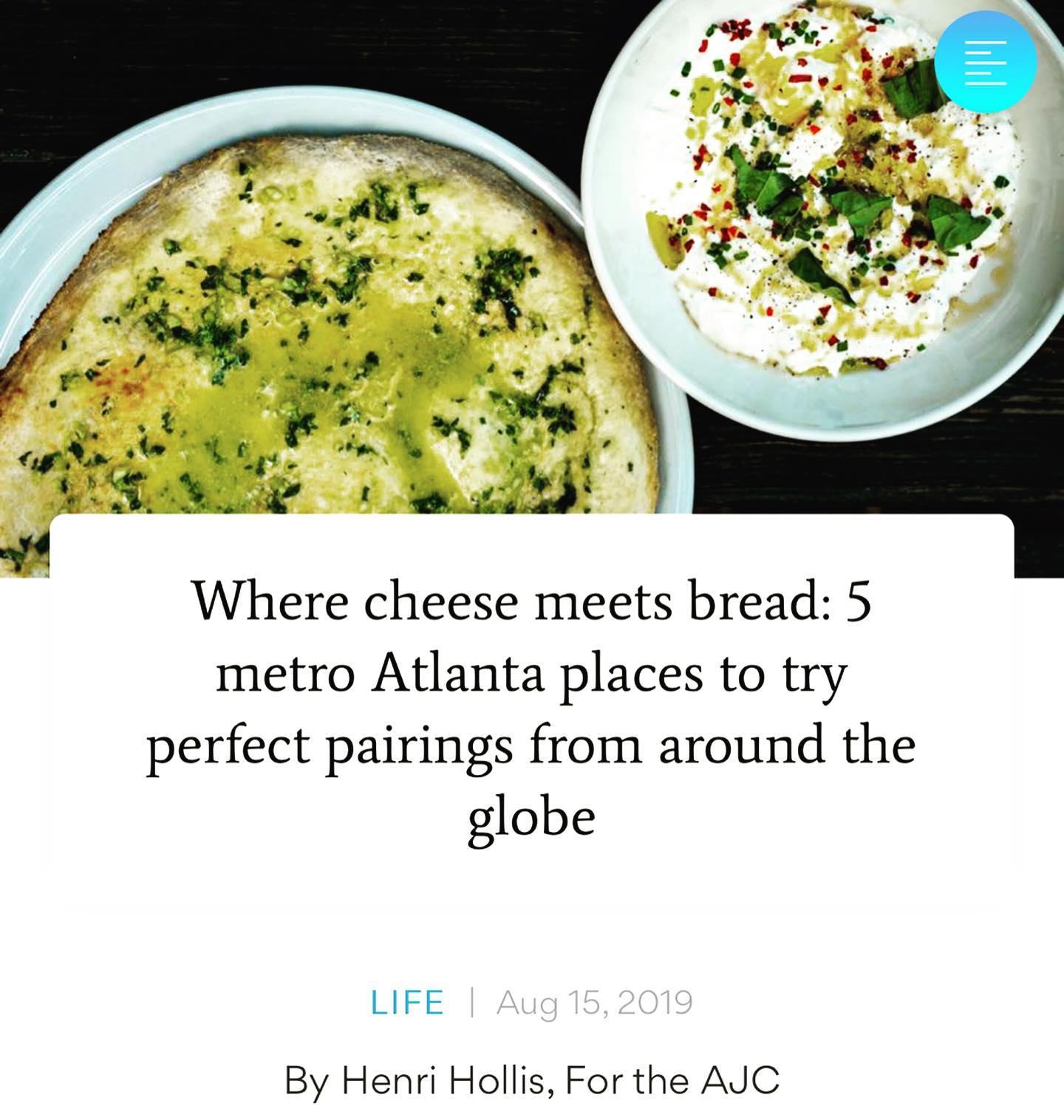The width and height of the screenshot is (1064, 1120).
Task: Open the blue floating menu button
Action: (985, 63)
